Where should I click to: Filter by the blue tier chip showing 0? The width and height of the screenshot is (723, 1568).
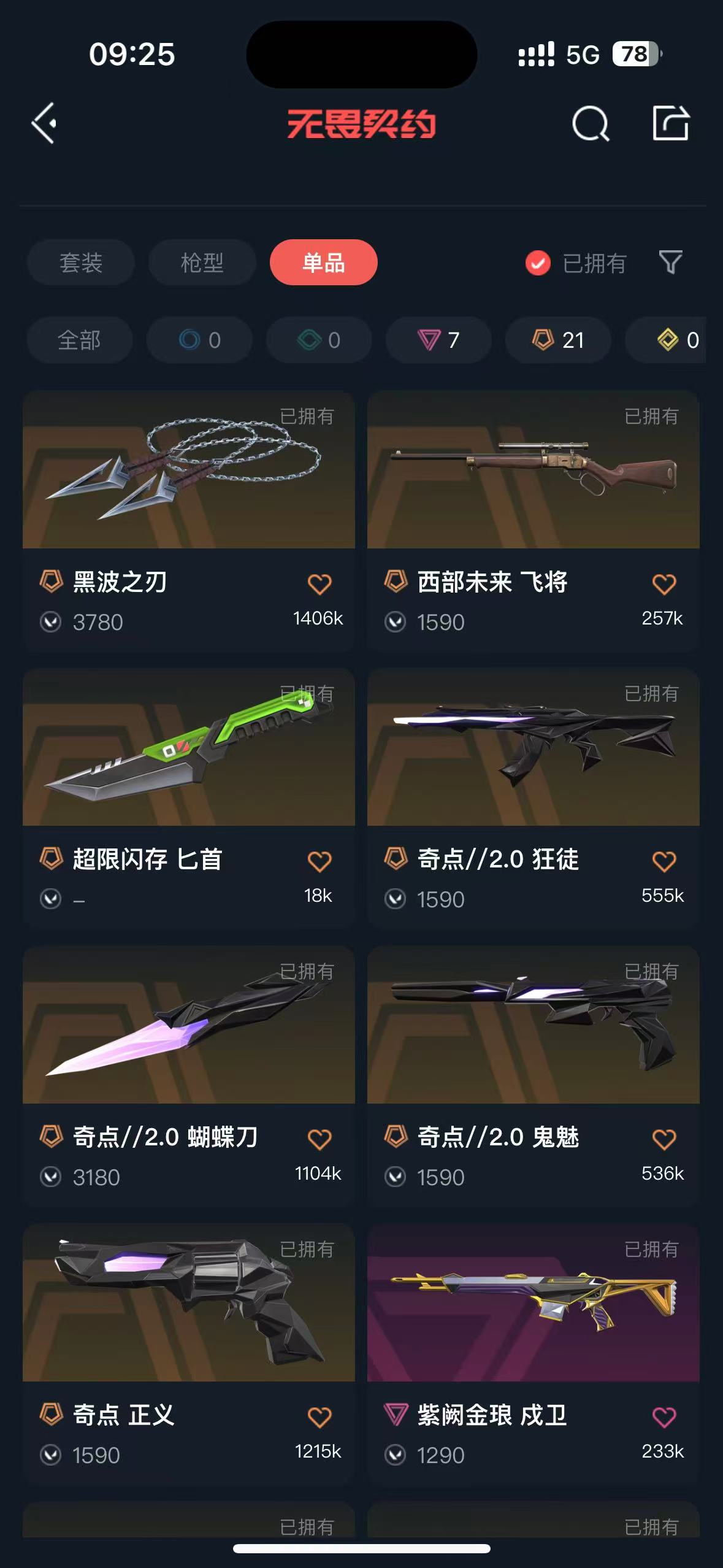tap(199, 340)
